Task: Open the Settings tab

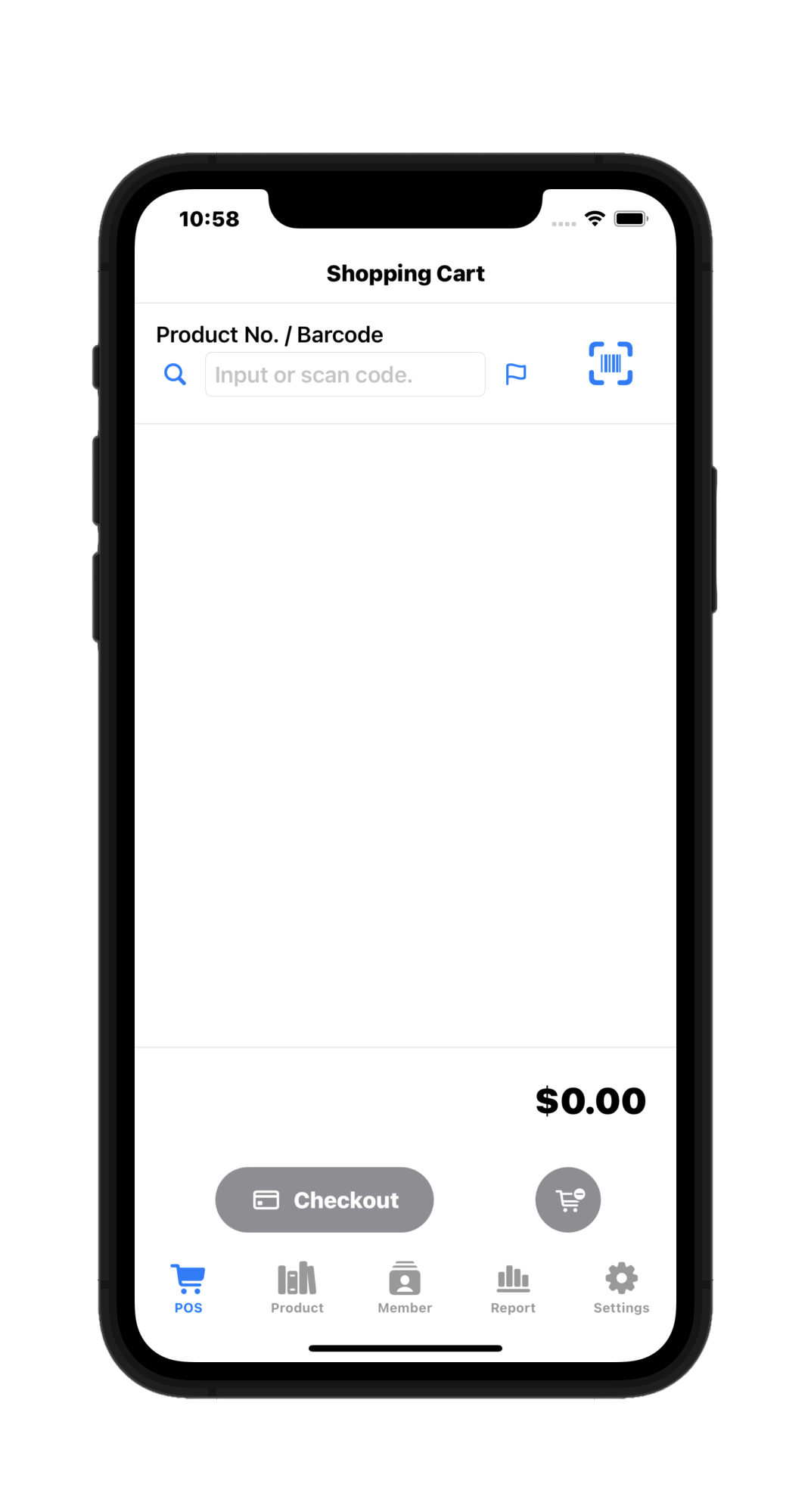Action: (x=621, y=1289)
